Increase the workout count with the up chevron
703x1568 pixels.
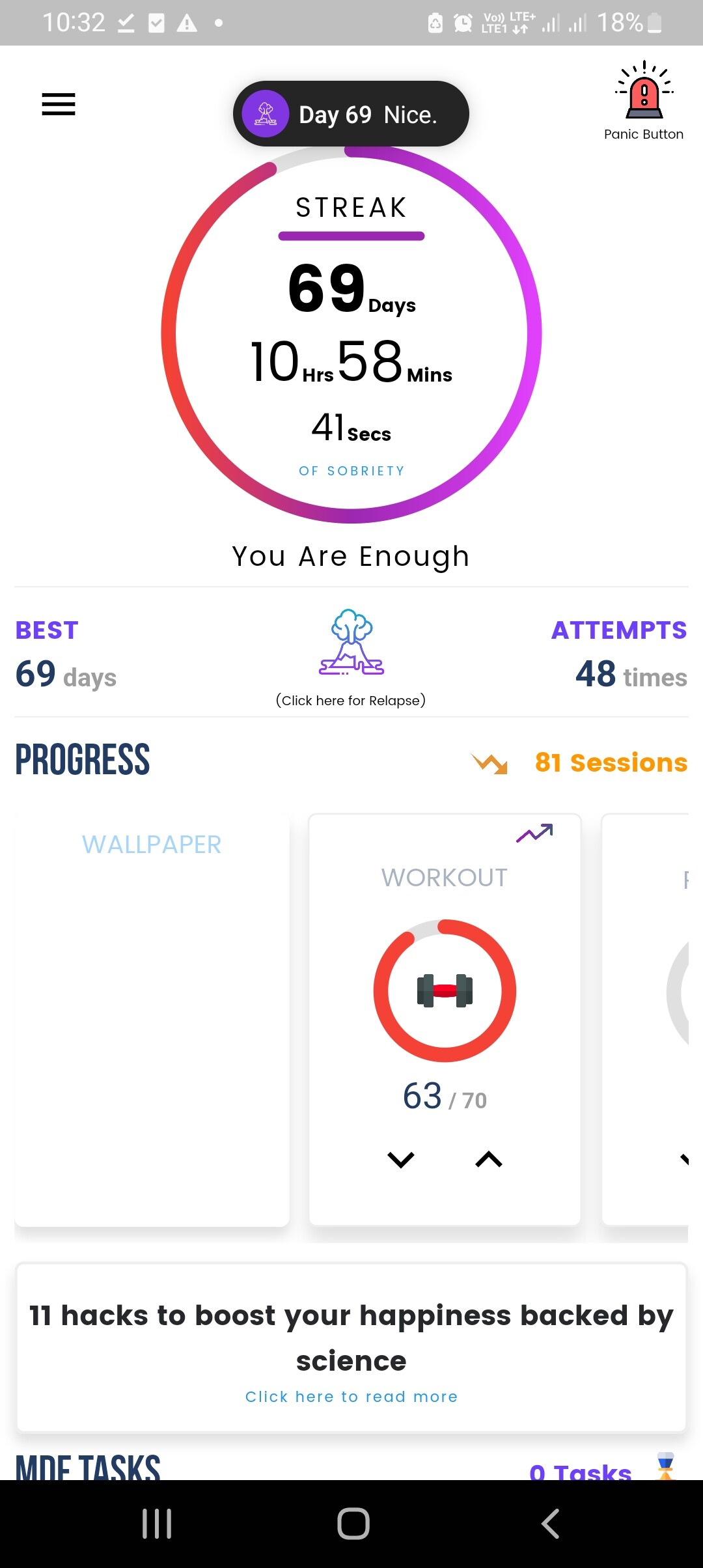[x=489, y=1159]
